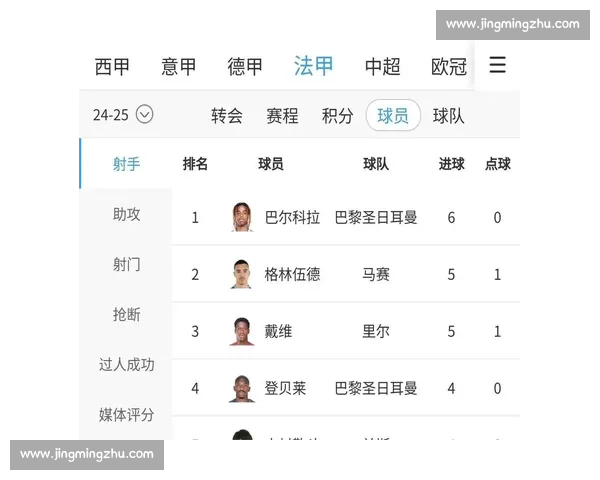Switch to the 赛程 schedule section
600x480 pixels.
point(282,116)
